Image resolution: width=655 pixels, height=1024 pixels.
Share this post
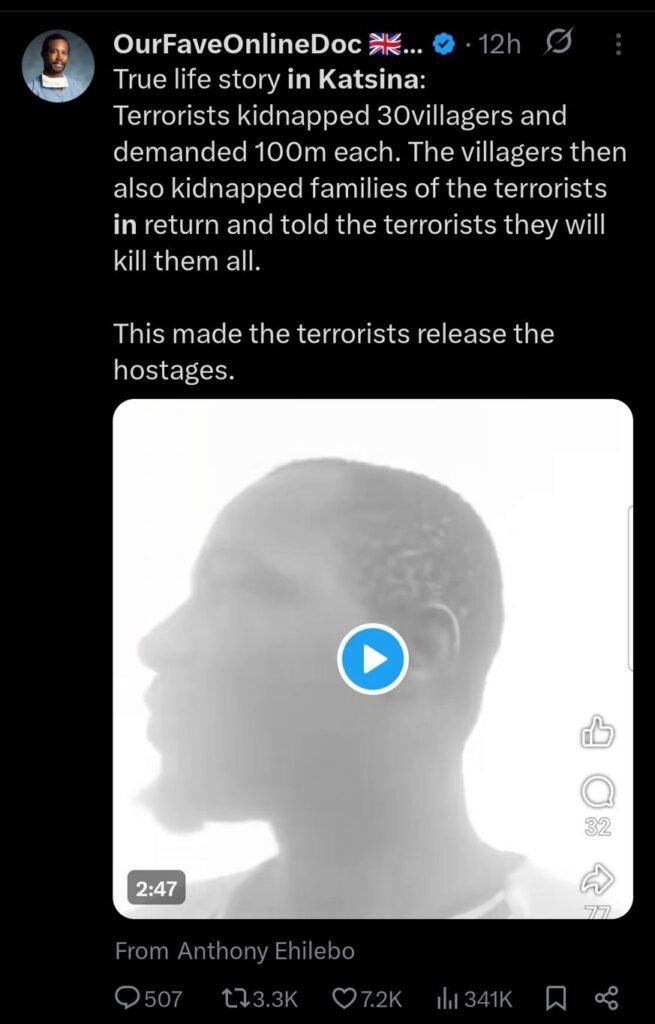click(x=607, y=997)
